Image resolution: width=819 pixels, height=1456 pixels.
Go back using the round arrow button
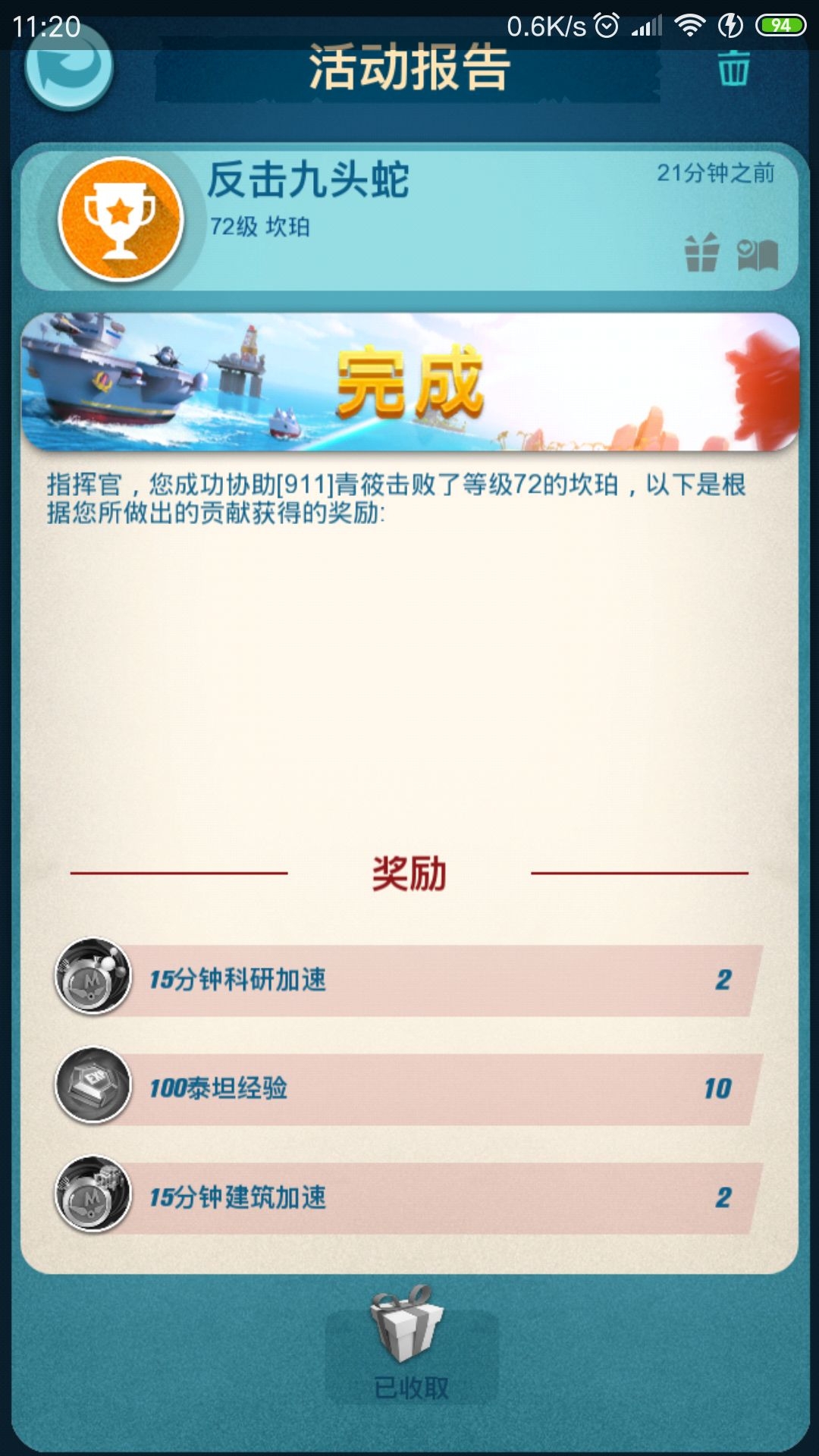click(x=69, y=67)
